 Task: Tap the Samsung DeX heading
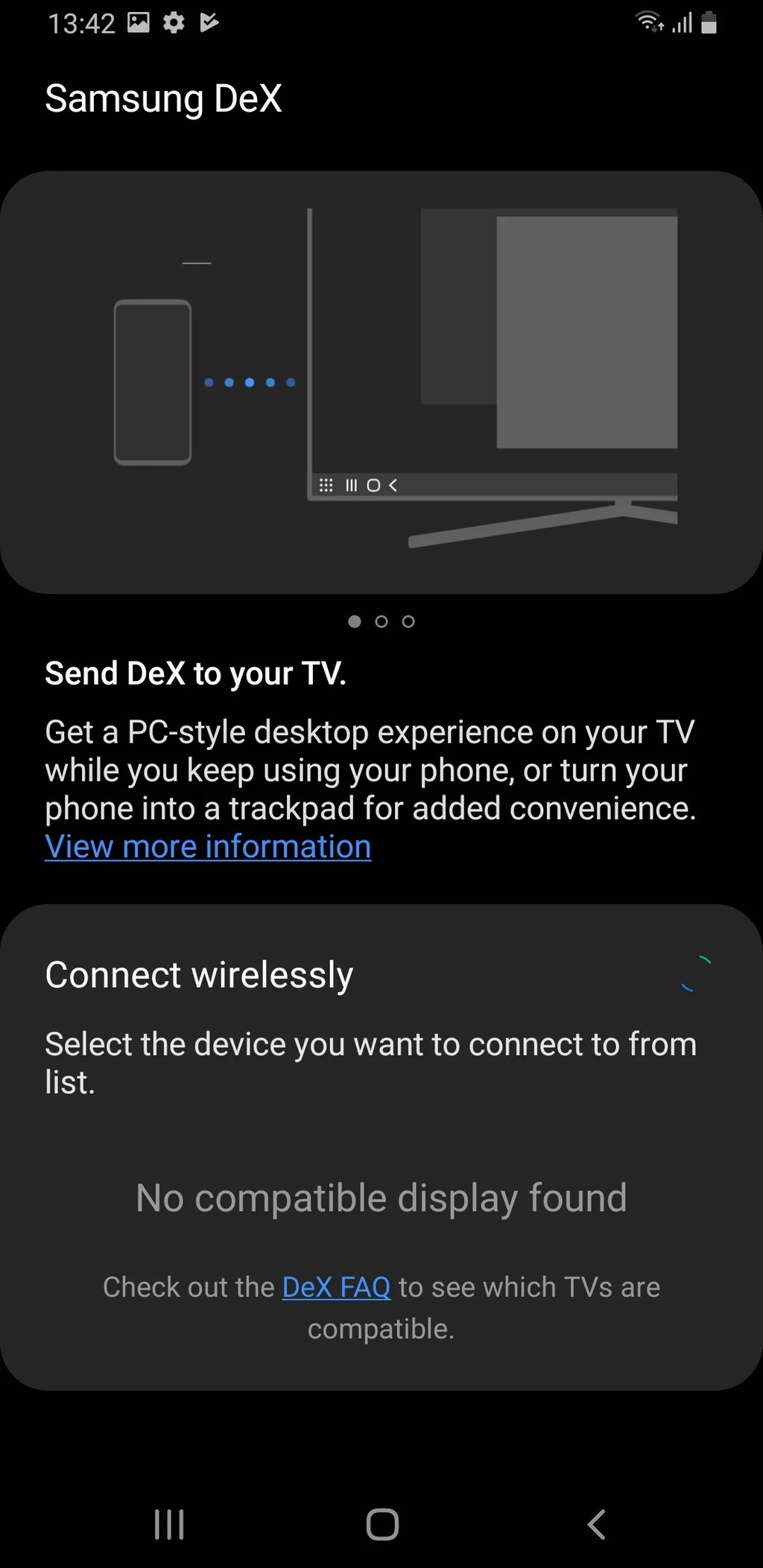pos(164,98)
